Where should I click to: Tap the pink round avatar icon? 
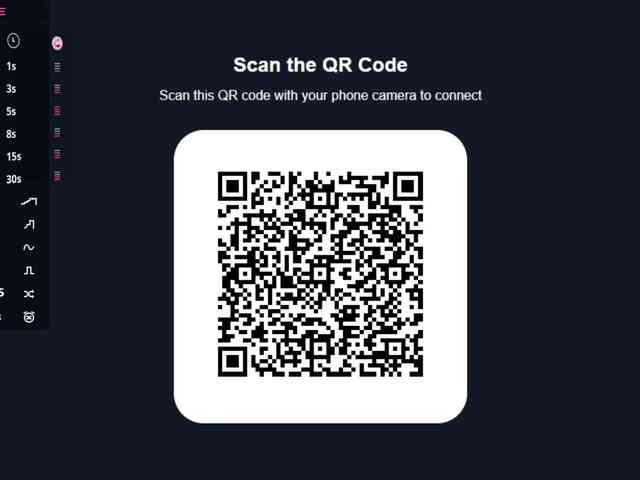pyautogui.click(x=57, y=43)
